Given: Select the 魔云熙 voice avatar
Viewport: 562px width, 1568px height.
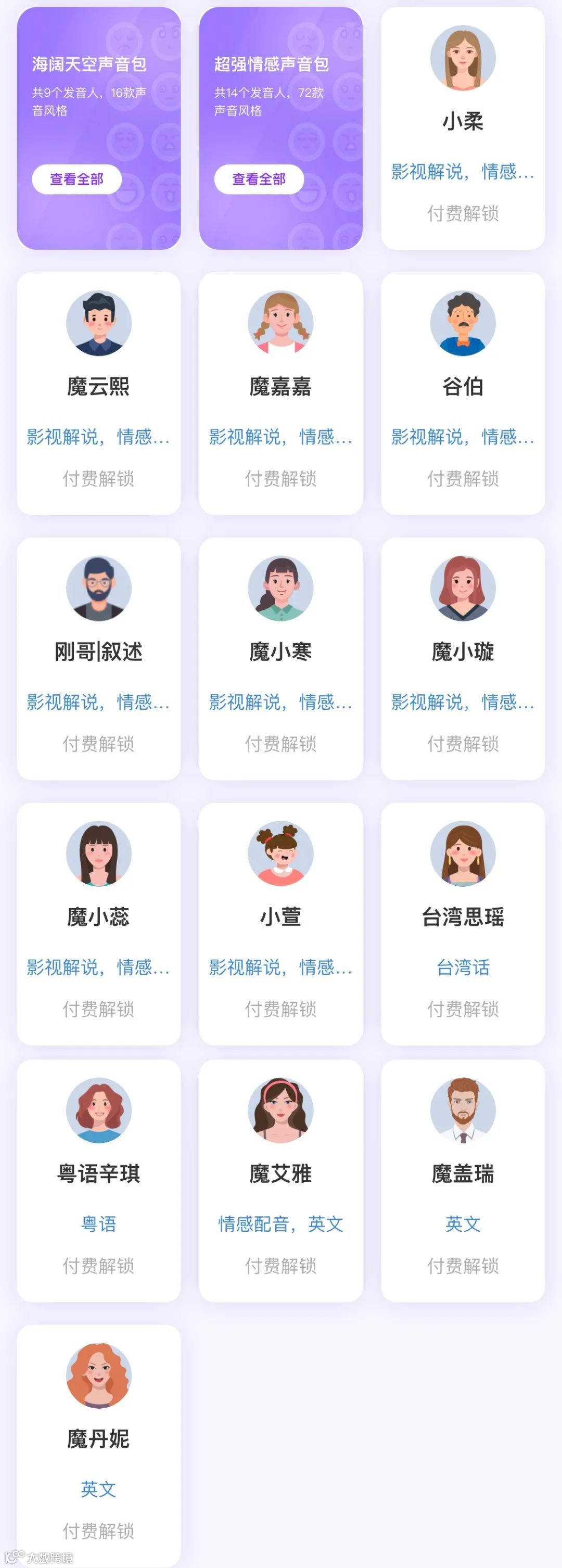Looking at the screenshot, I should tap(98, 323).
